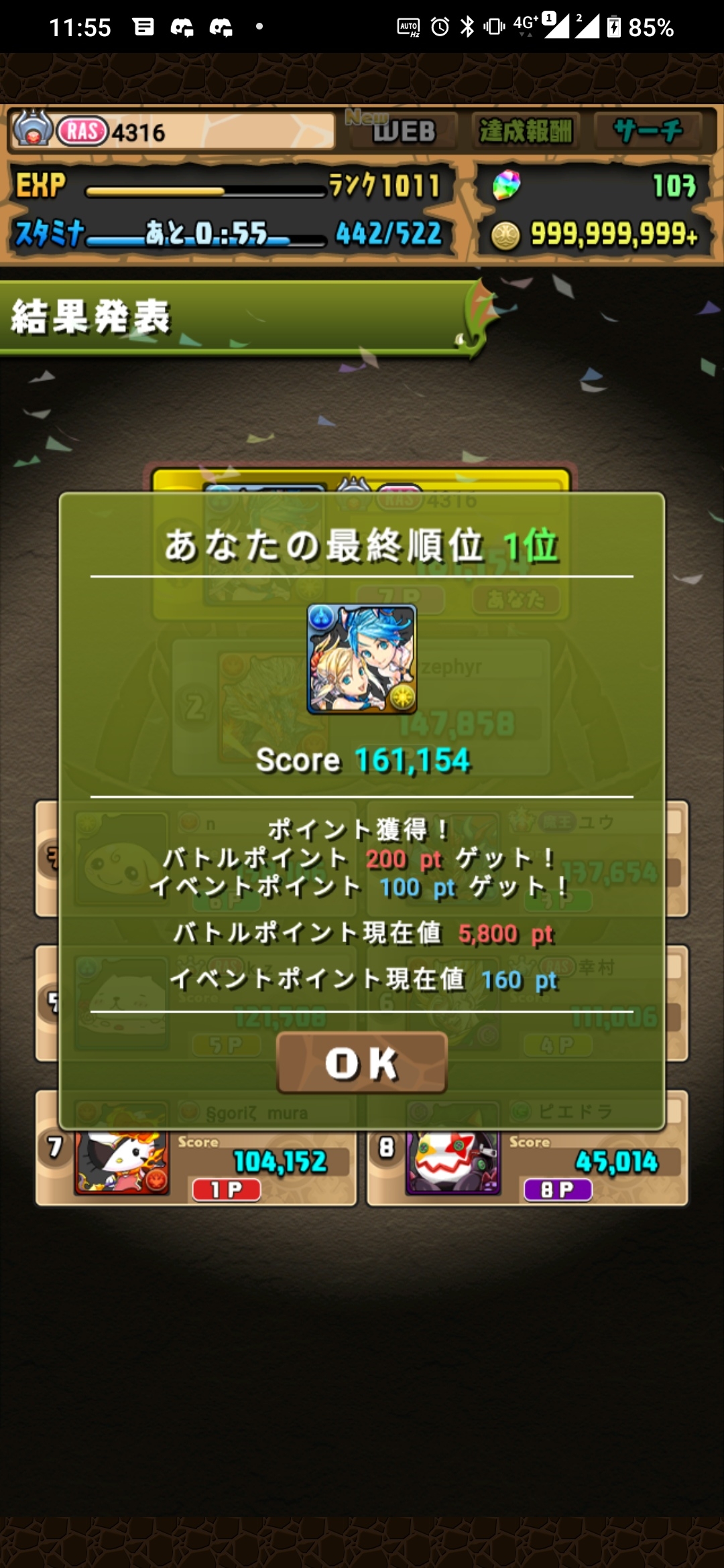724x1568 pixels.
Task: Open the 達成報酬 rewards button
Action: pos(526,131)
